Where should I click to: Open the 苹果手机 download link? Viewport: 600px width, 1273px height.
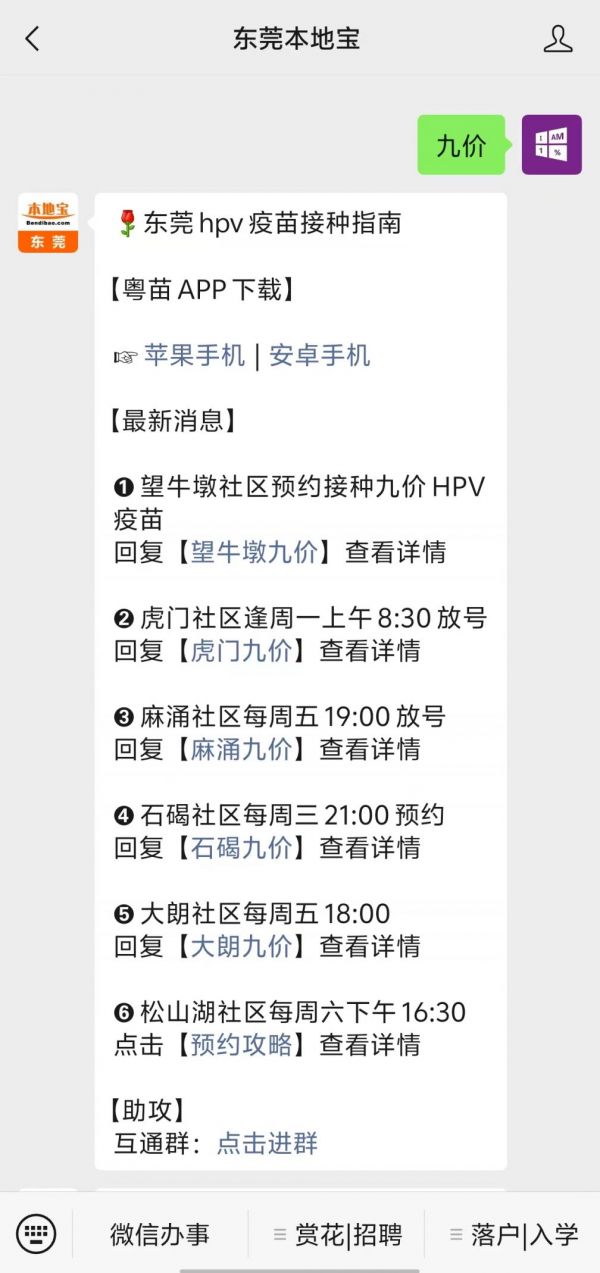coord(194,355)
